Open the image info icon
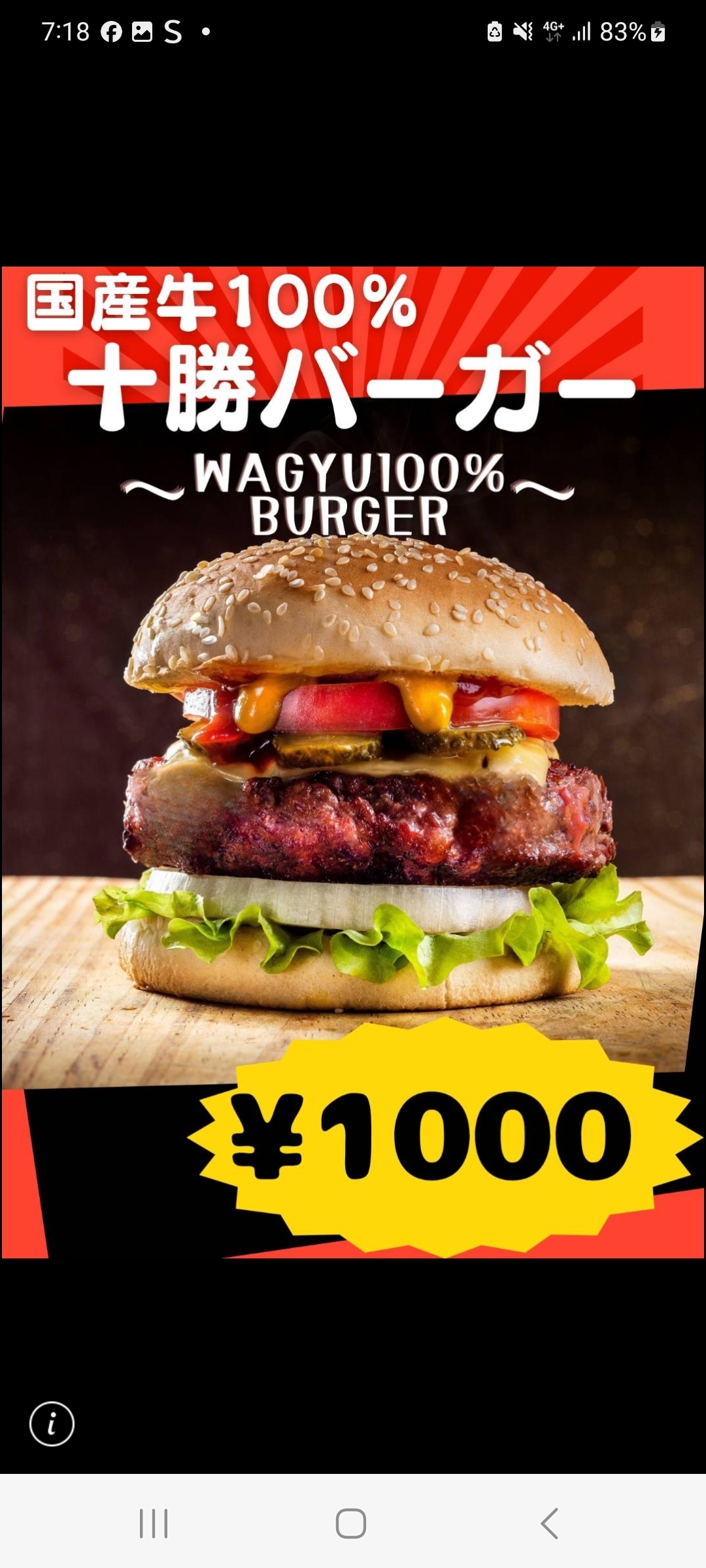This screenshot has width=706, height=1568. point(52,1424)
